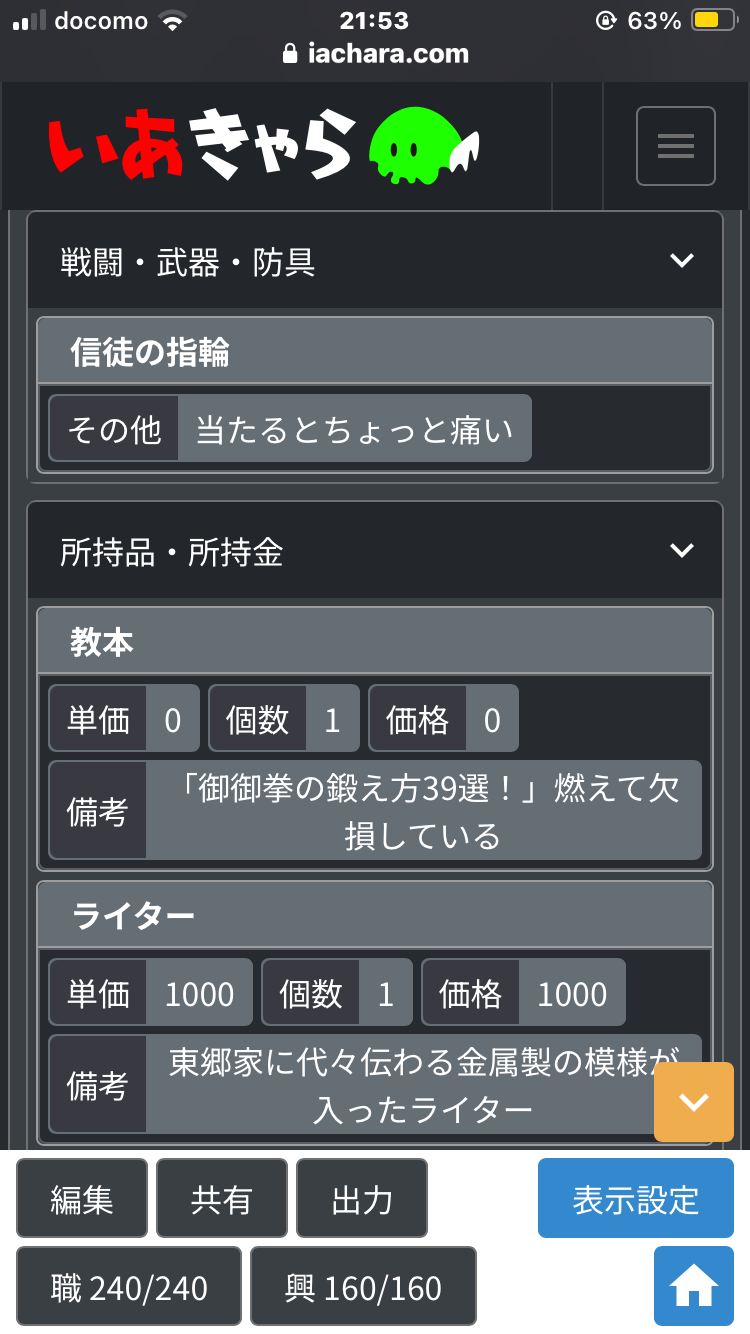The width and height of the screenshot is (750, 1334).
Task: Tap the 職 240/240 points button
Action: [129, 1287]
